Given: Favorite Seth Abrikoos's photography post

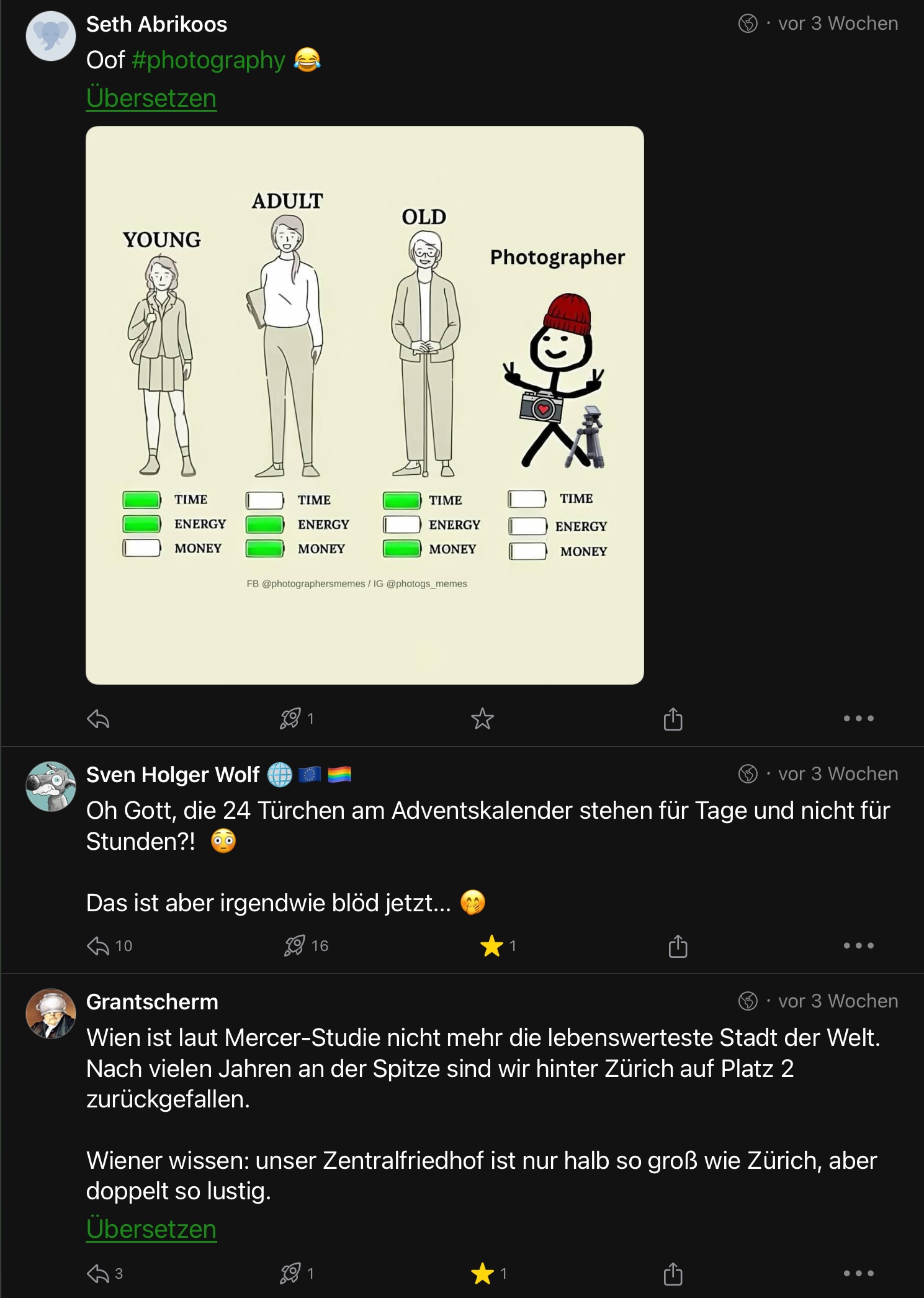Looking at the screenshot, I should [482, 719].
